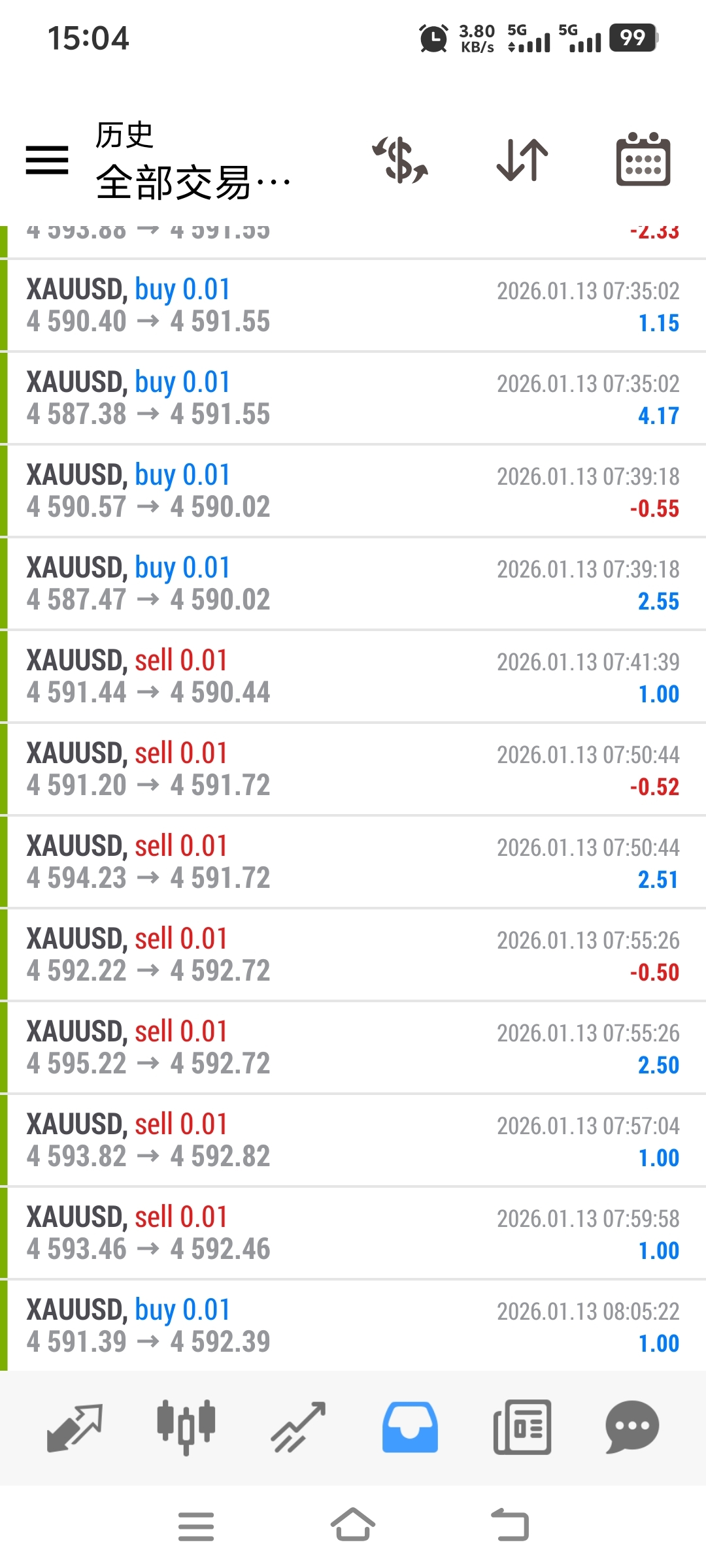Go to the system home screen
Viewport: 706px width, 1568px height.
(x=353, y=1526)
